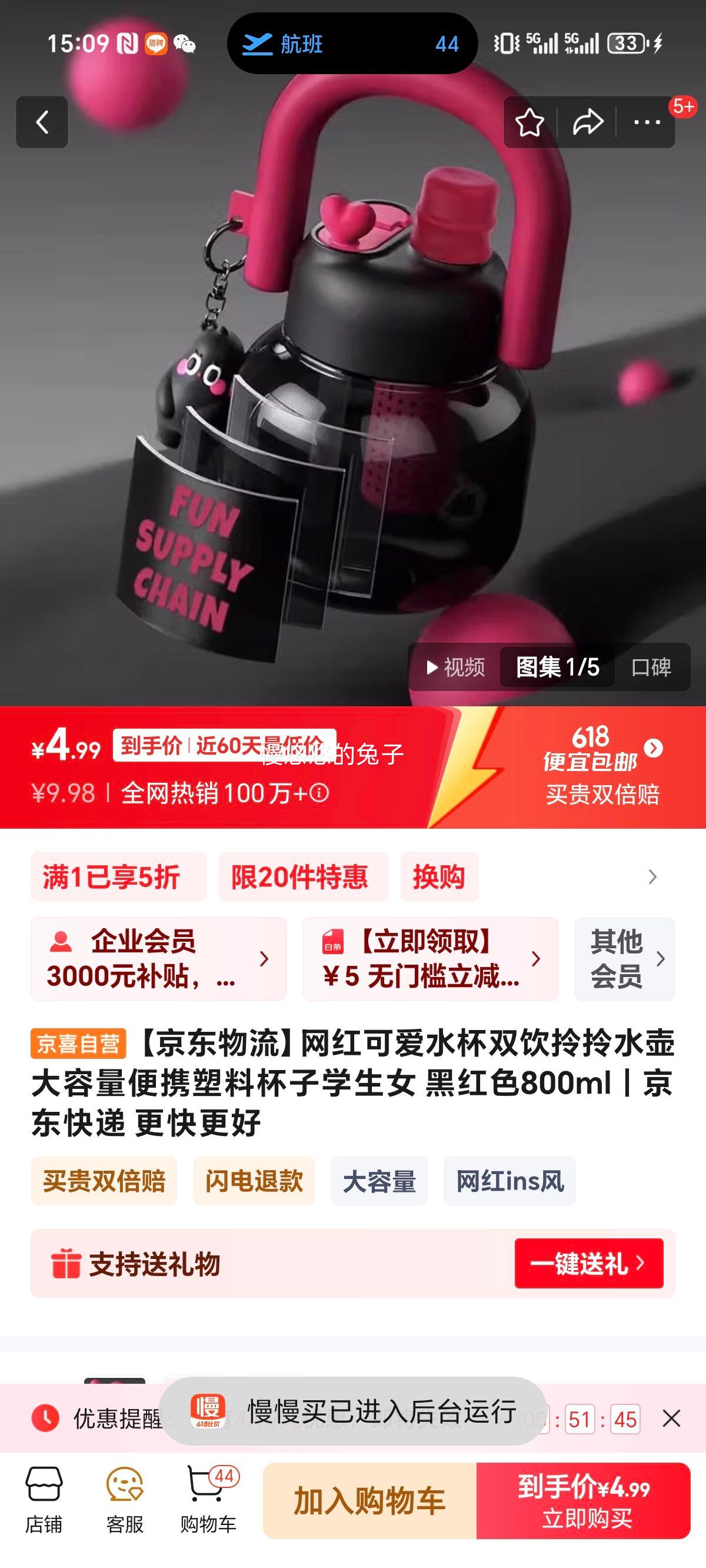Play the product video
706x1568 pixels.
click(x=455, y=667)
